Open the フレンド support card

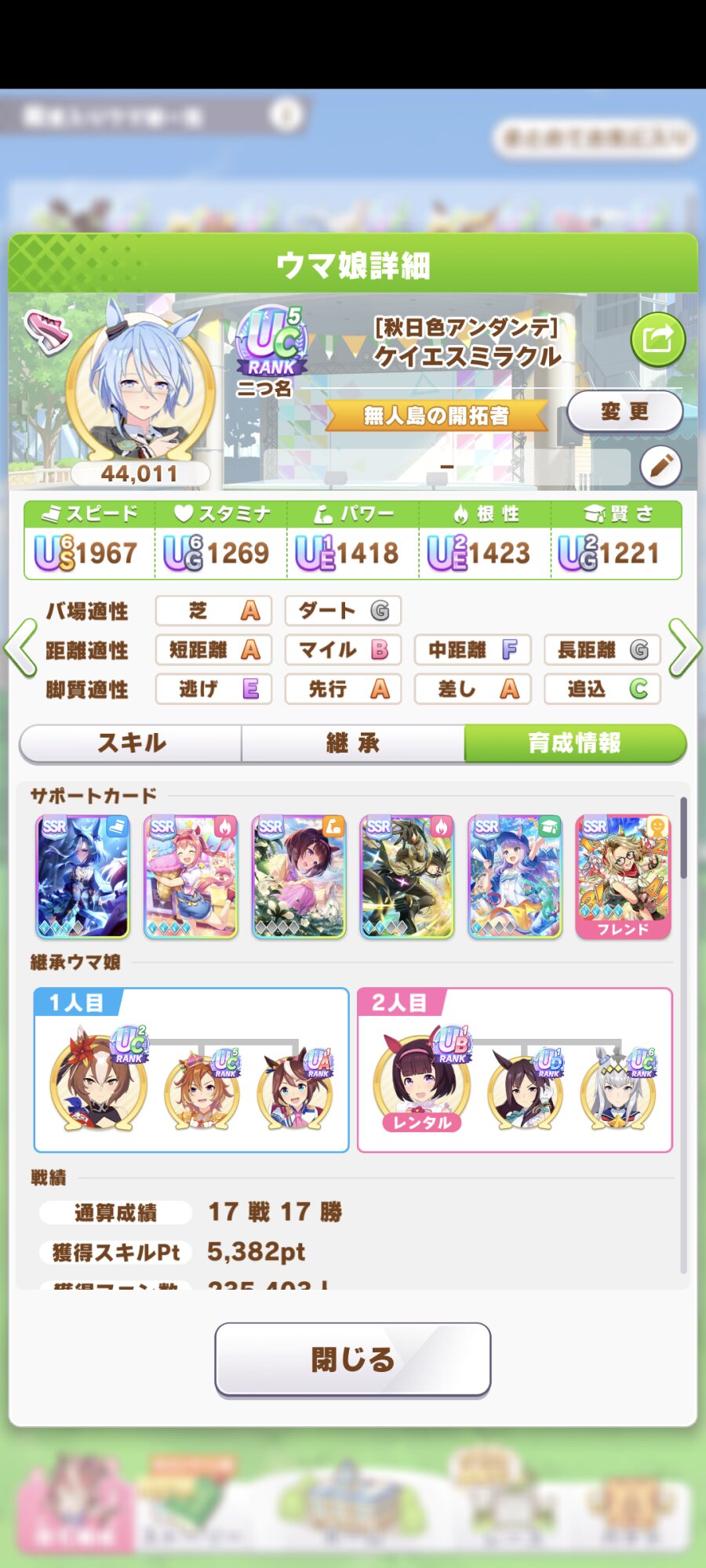click(623, 876)
